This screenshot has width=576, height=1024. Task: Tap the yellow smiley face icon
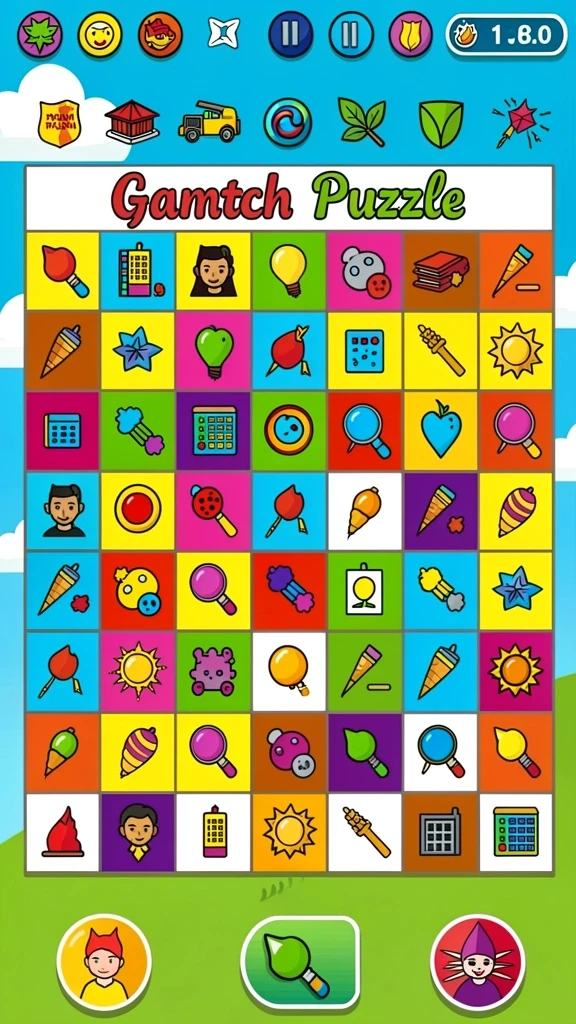click(100, 34)
